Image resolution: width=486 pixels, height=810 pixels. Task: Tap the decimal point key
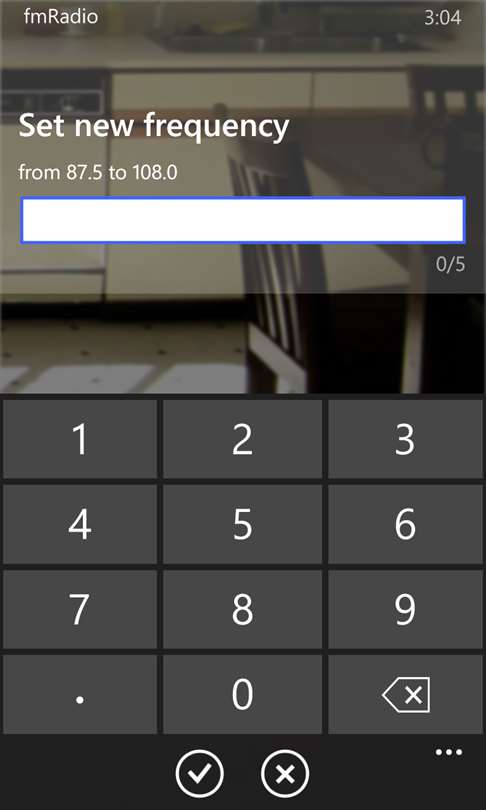[x=80, y=694]
